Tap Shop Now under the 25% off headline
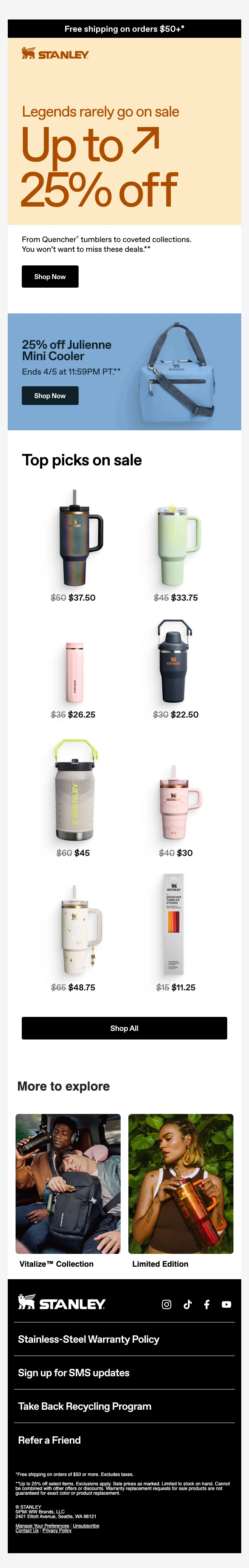The image size is (249, 1568). (x=50, y=276)
